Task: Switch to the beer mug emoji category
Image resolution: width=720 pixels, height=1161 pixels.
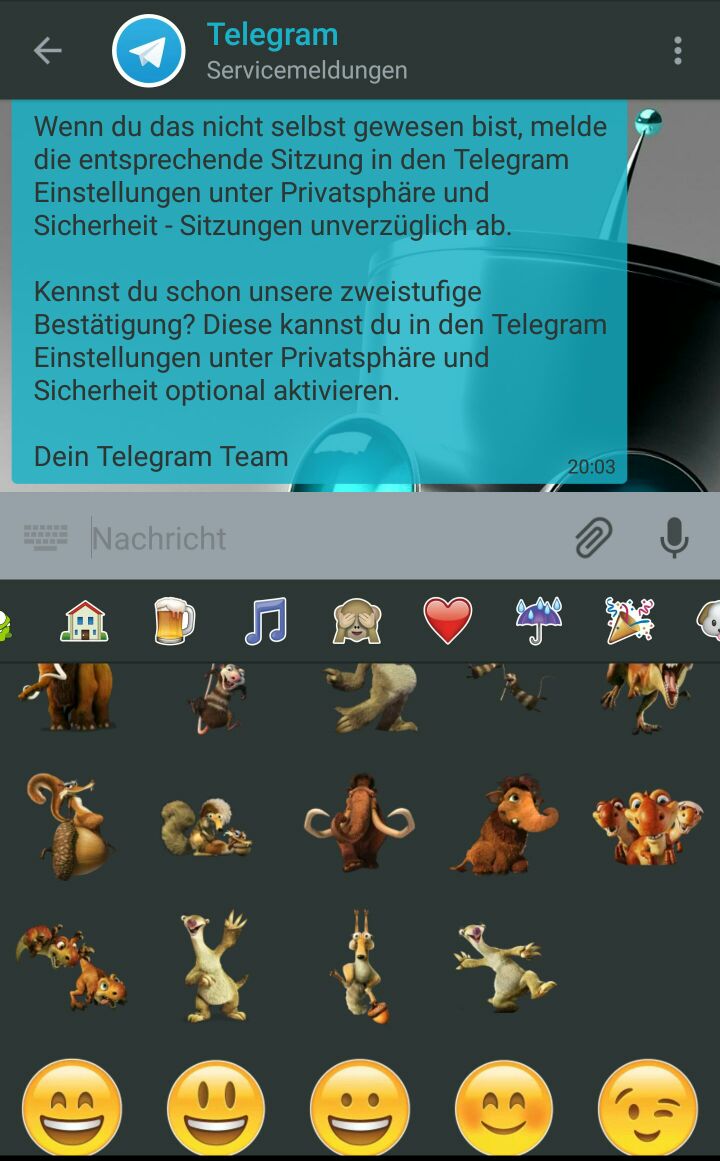Action: pos(174,621)
